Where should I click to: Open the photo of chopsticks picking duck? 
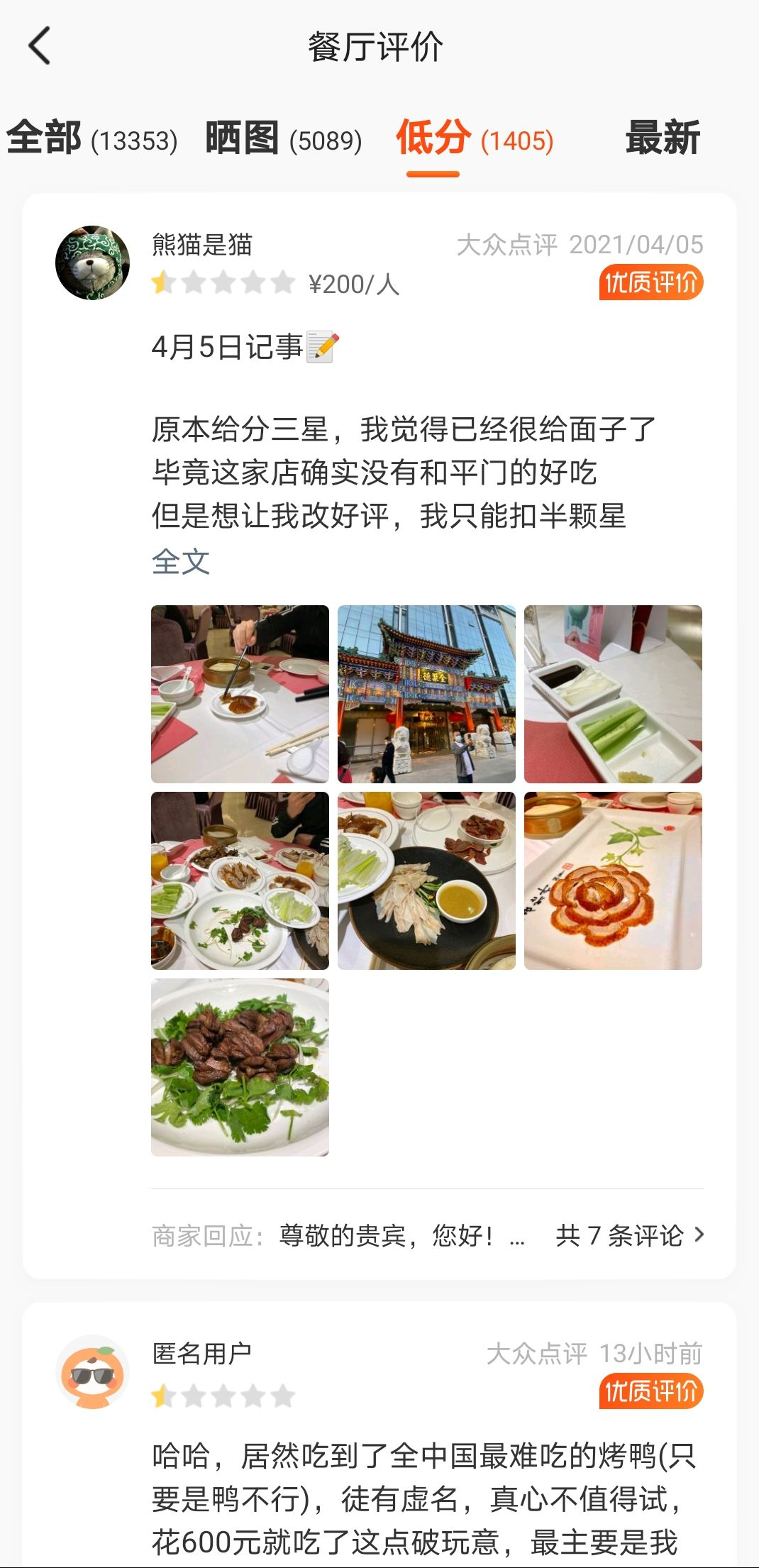(240, 694)
